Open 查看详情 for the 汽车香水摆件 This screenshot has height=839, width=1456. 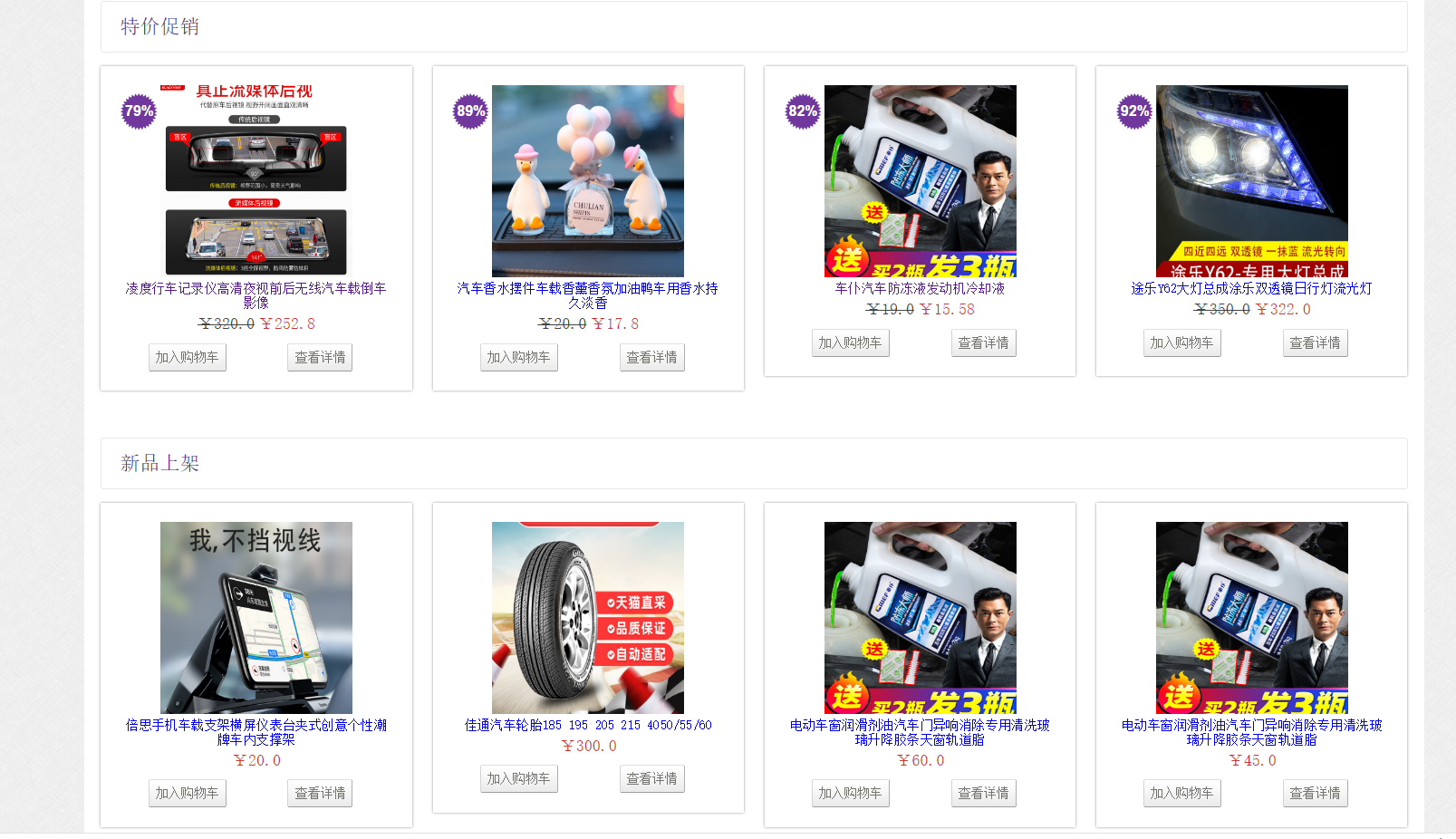coord(651,358)
